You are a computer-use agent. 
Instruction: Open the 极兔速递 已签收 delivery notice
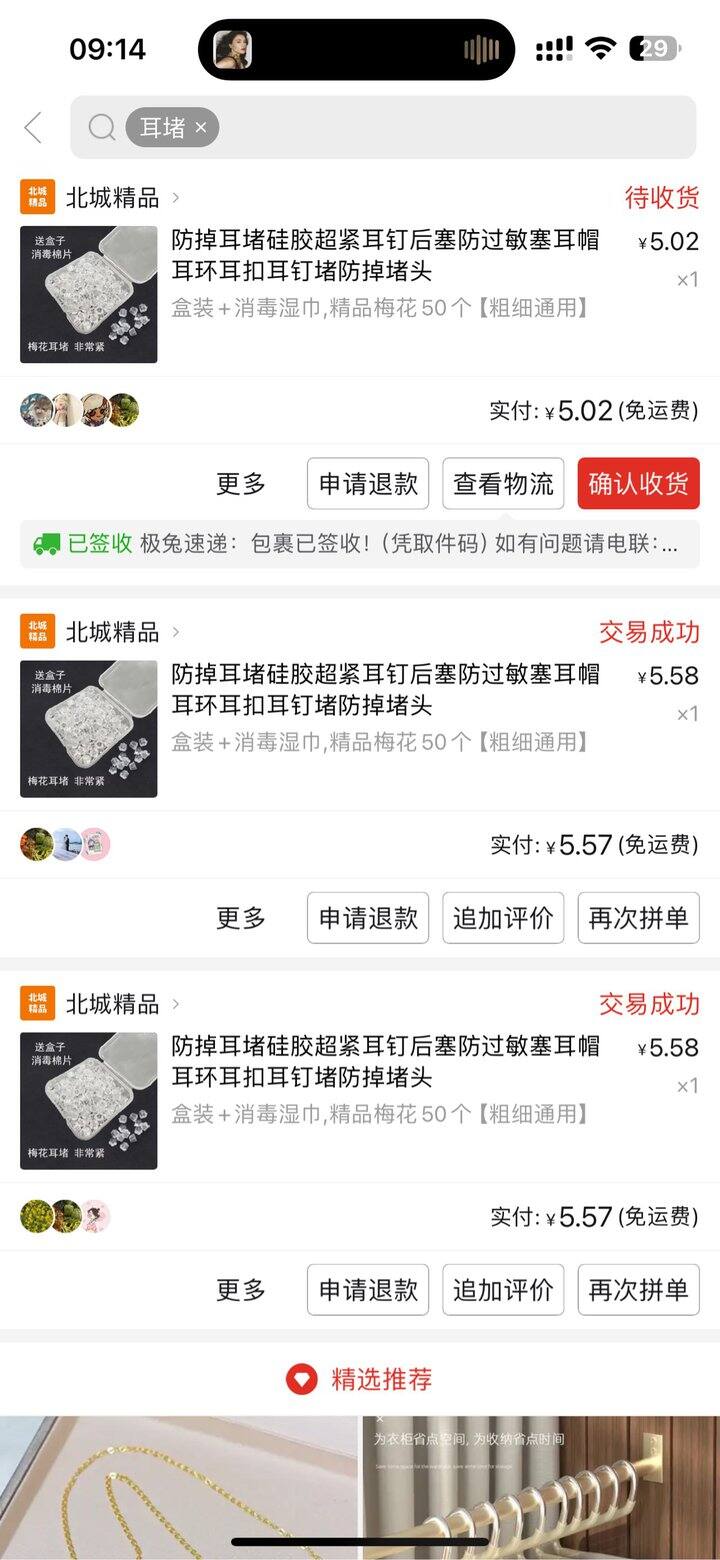[360, 544]
